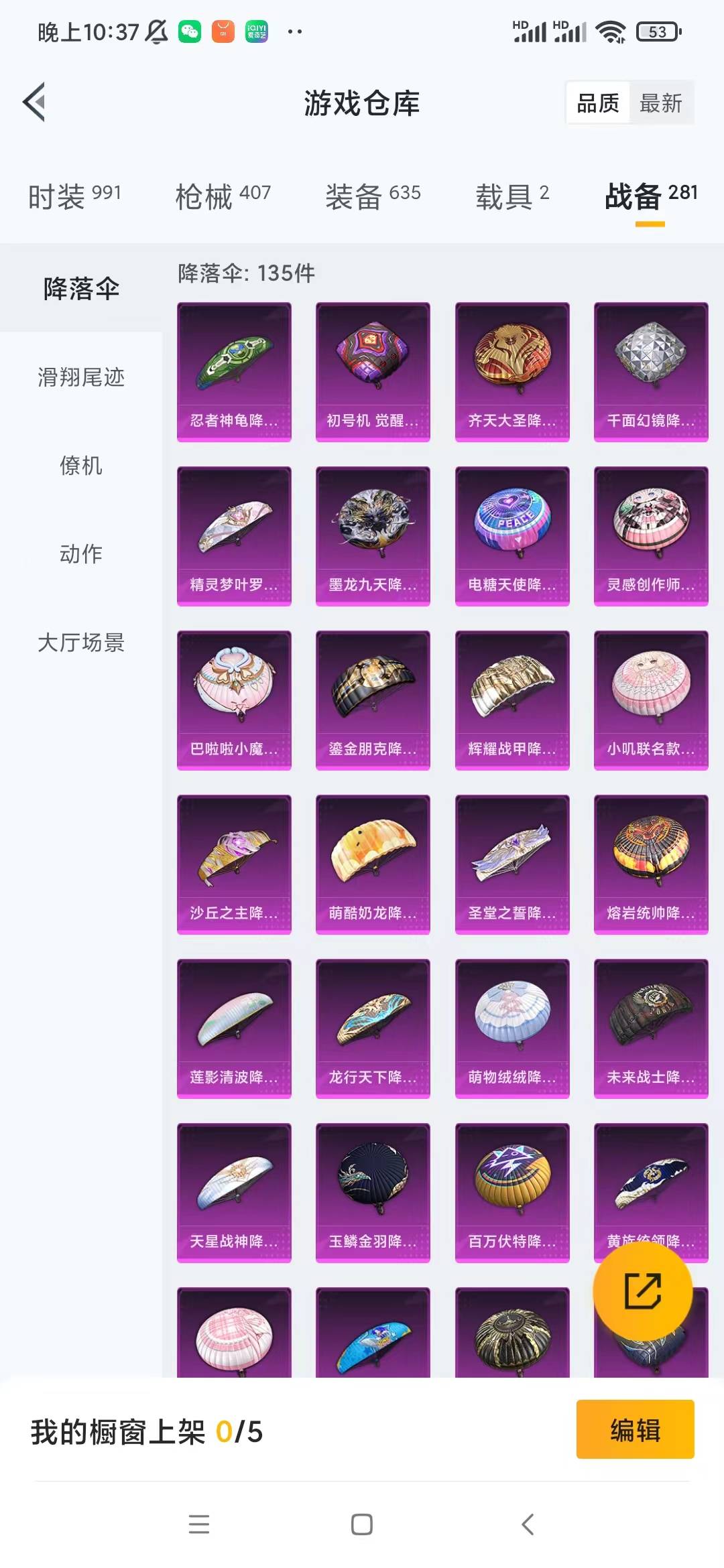Go back from the 游戏仓库 screen
The width and height of the screenshot is (724, 1568).
pyautogui.click(x=34, y=103)
